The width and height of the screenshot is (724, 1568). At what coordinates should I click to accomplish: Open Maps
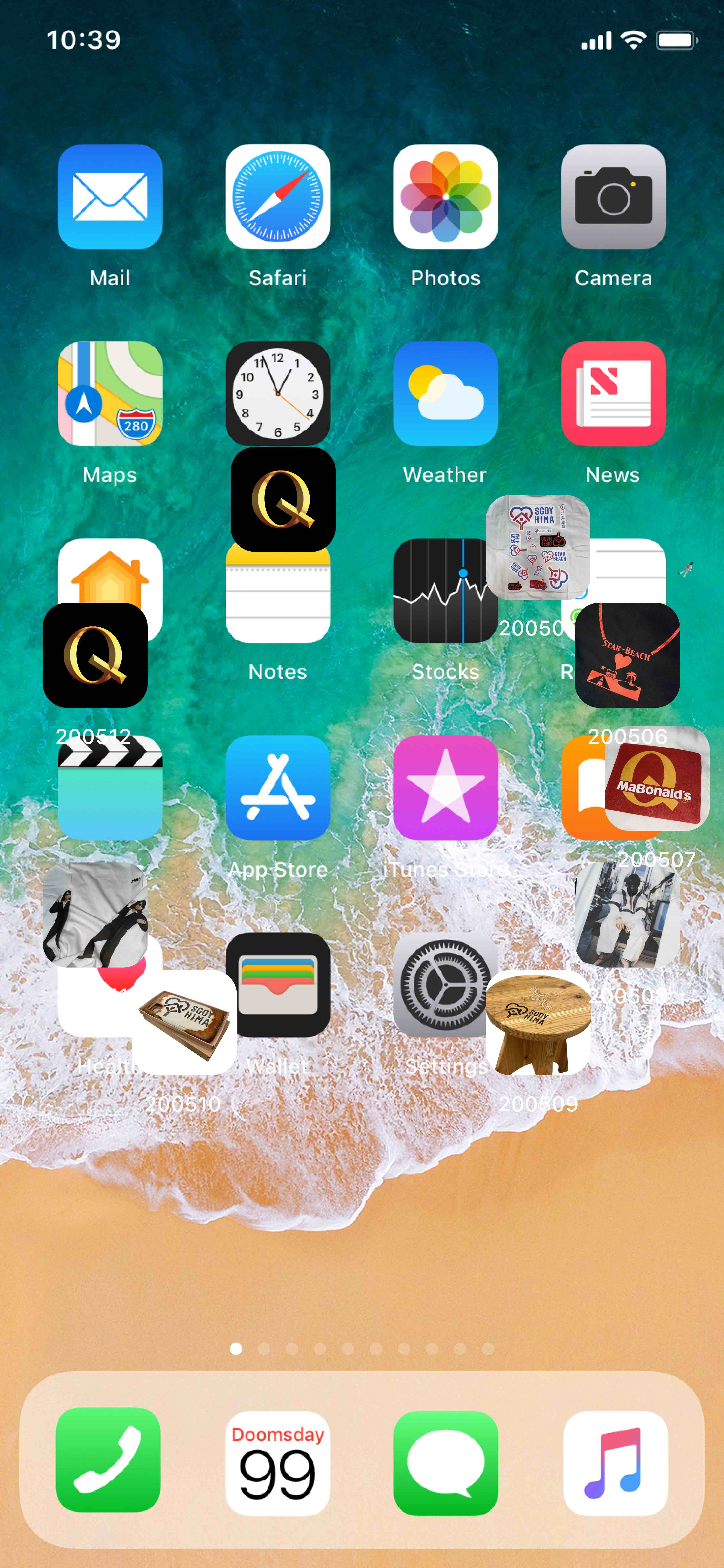pyautogui.click(x=110, y=394)
